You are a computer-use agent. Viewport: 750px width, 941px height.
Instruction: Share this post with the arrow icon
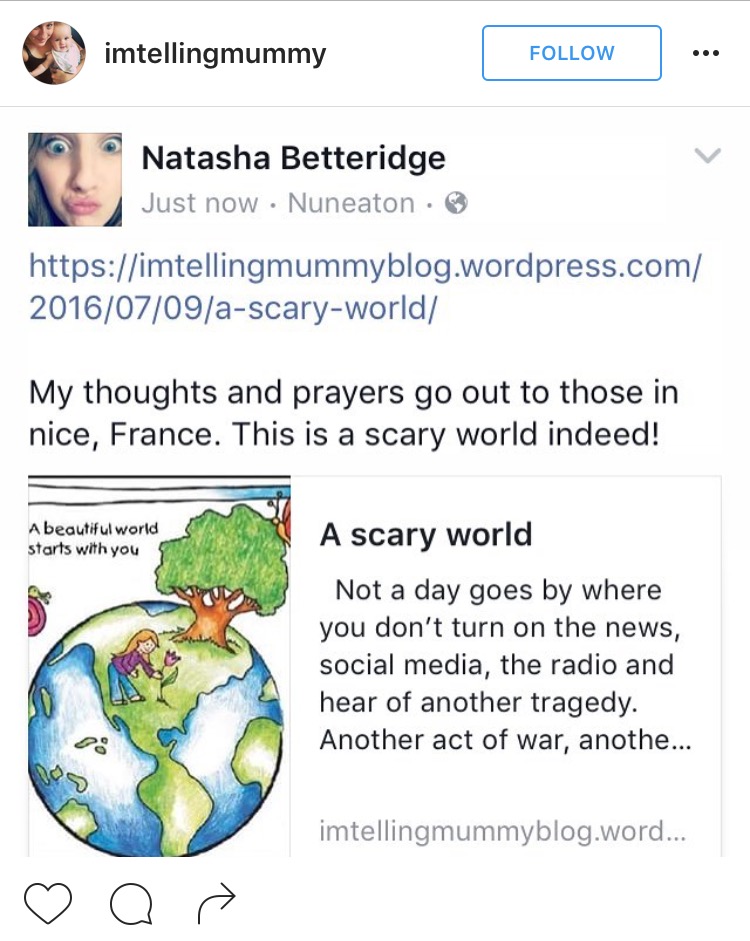coord(216,904)
